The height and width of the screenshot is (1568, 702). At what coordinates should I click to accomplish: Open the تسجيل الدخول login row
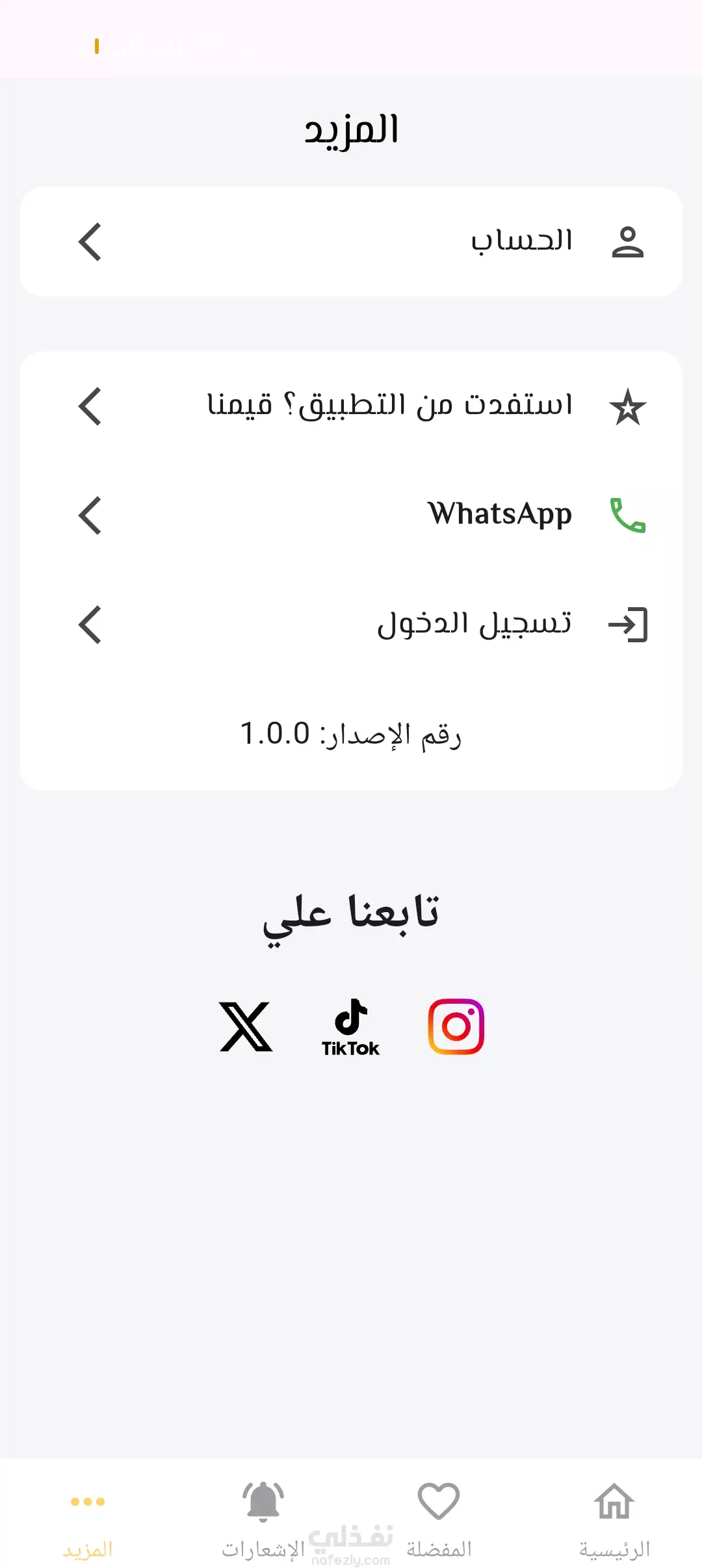351,625
